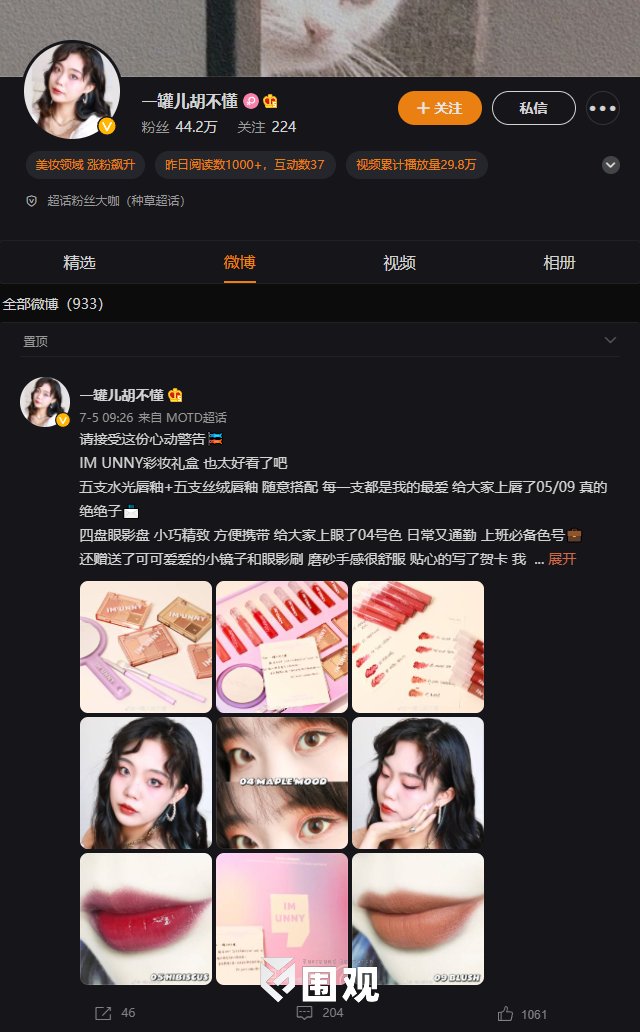Viewport: 640px width, 1032px height.
Task: Switch to the 视频 tab
Action: [x=399, y=263]
